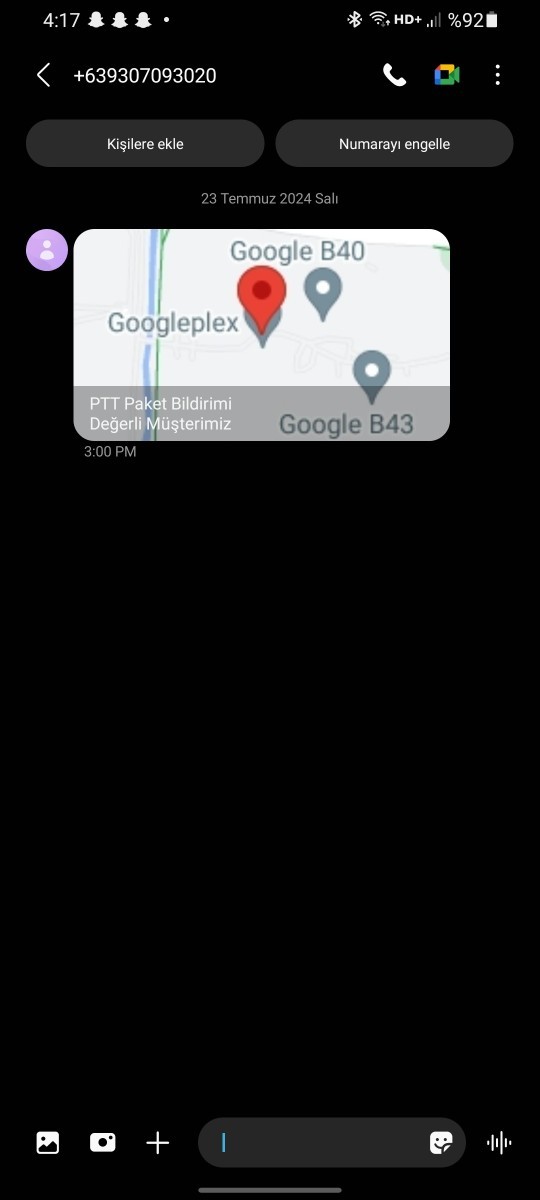
Task: Tap Kişilere ekle to add contact
Action: pos(145,144)
